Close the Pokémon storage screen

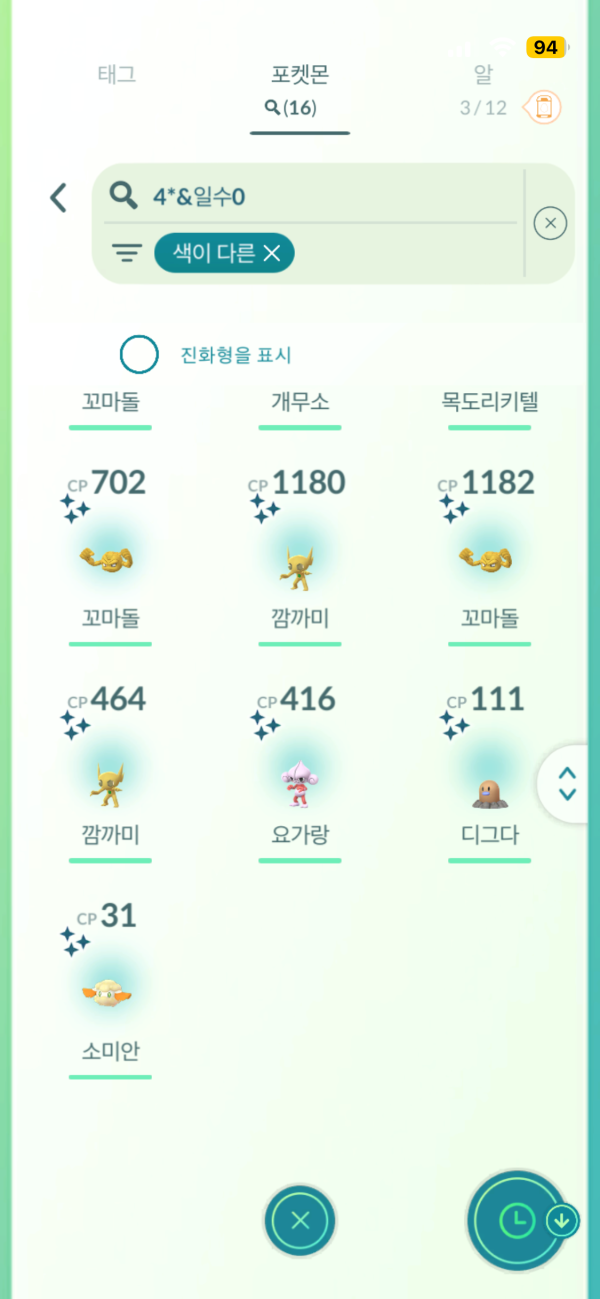(300, 1220)
